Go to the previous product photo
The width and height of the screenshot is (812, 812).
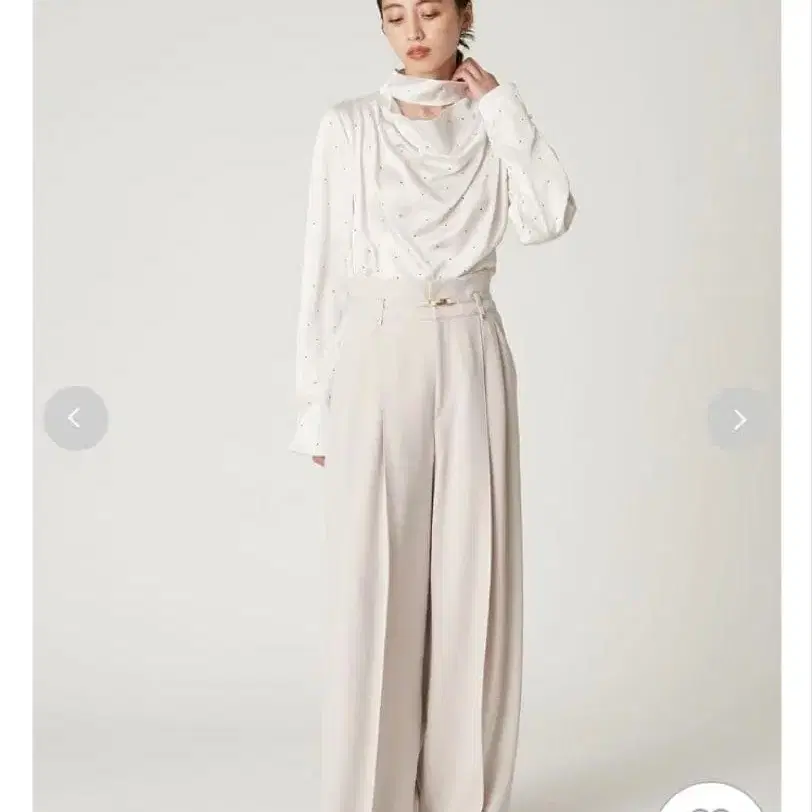point(76,418)
